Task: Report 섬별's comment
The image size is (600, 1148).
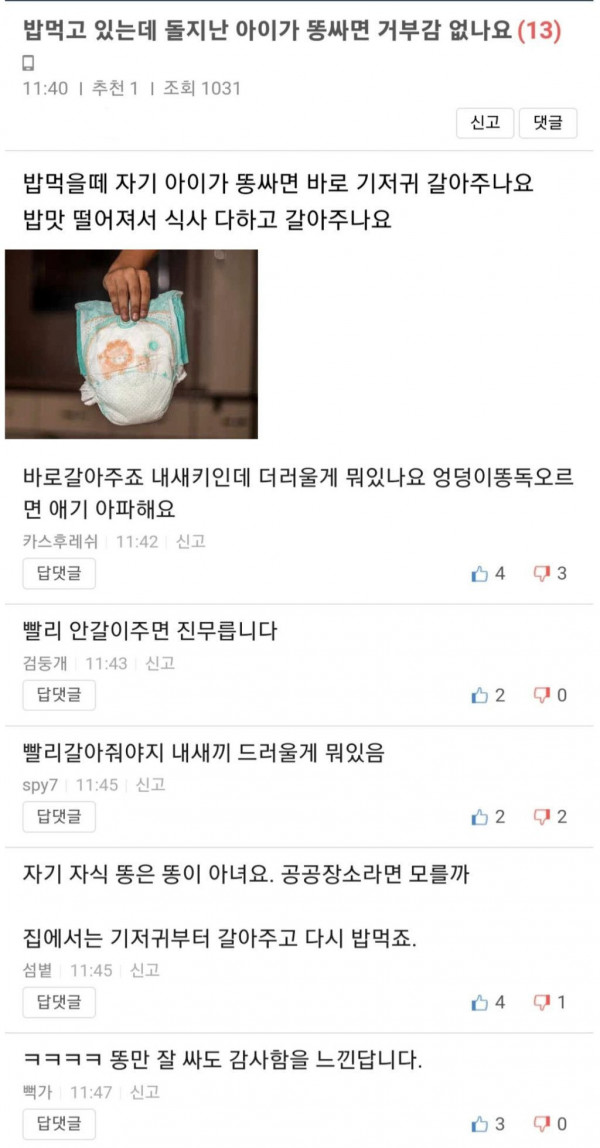Action: pyautogui.click(x=145, y=970)
